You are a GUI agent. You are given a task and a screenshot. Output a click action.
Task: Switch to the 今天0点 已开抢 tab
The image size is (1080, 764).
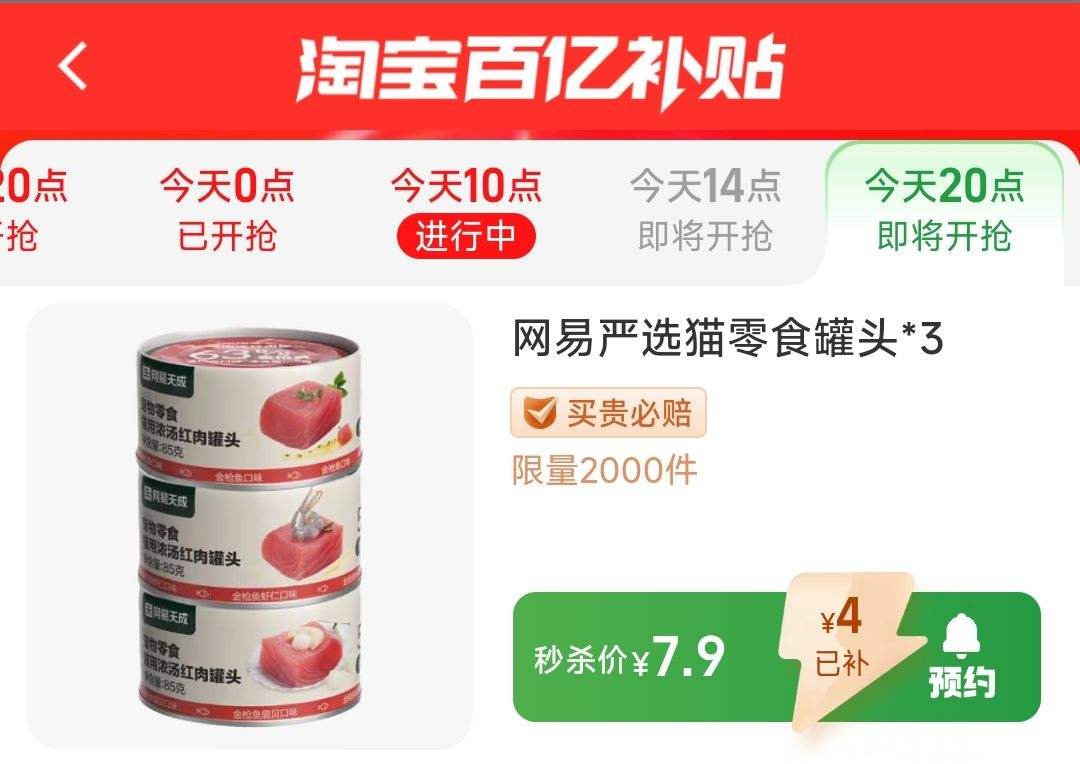227,211
